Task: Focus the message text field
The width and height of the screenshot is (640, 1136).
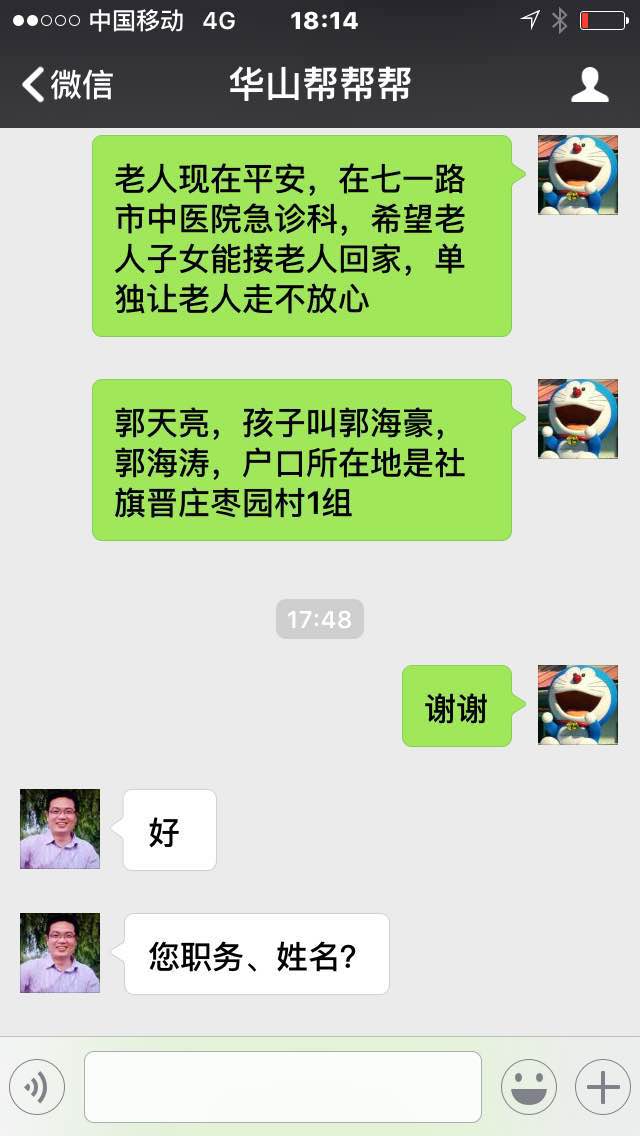Action: click(283, 1087)
